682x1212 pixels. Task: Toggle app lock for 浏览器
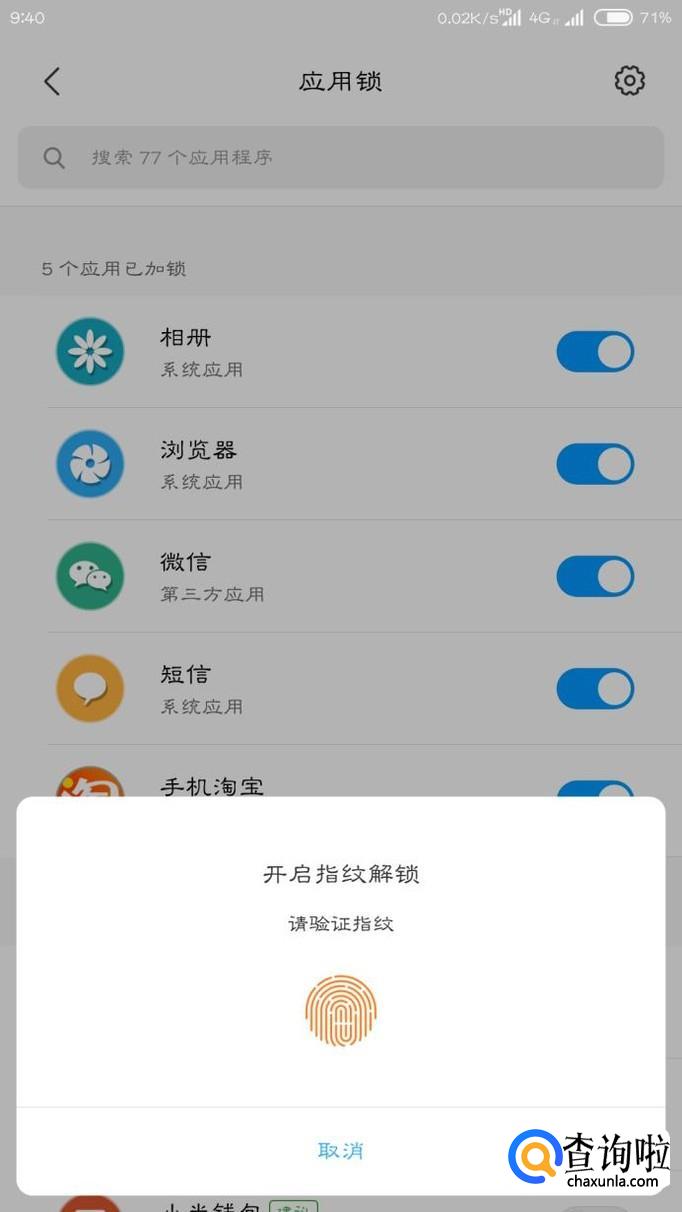coord(594,464)
